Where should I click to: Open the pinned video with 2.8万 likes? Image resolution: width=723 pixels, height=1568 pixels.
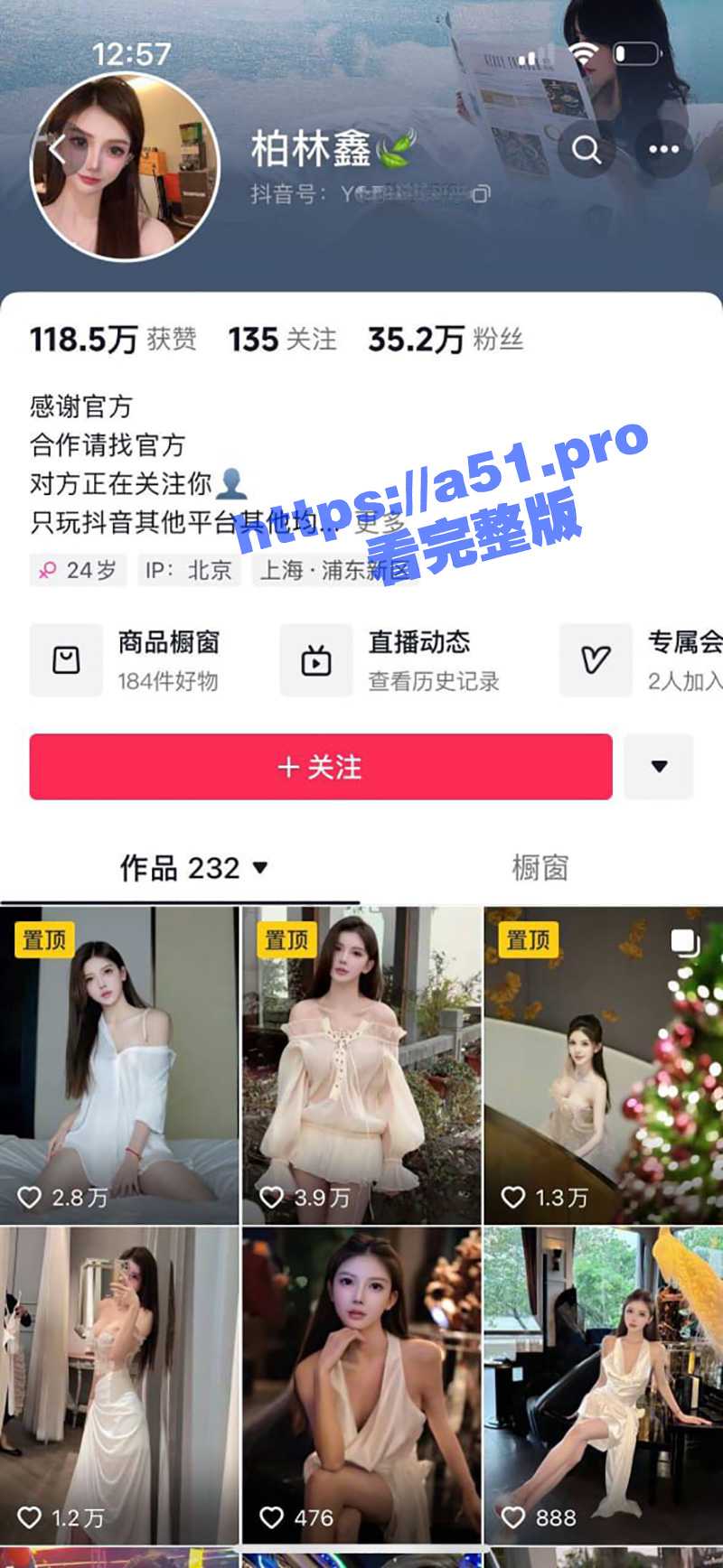click(119, 1066)
